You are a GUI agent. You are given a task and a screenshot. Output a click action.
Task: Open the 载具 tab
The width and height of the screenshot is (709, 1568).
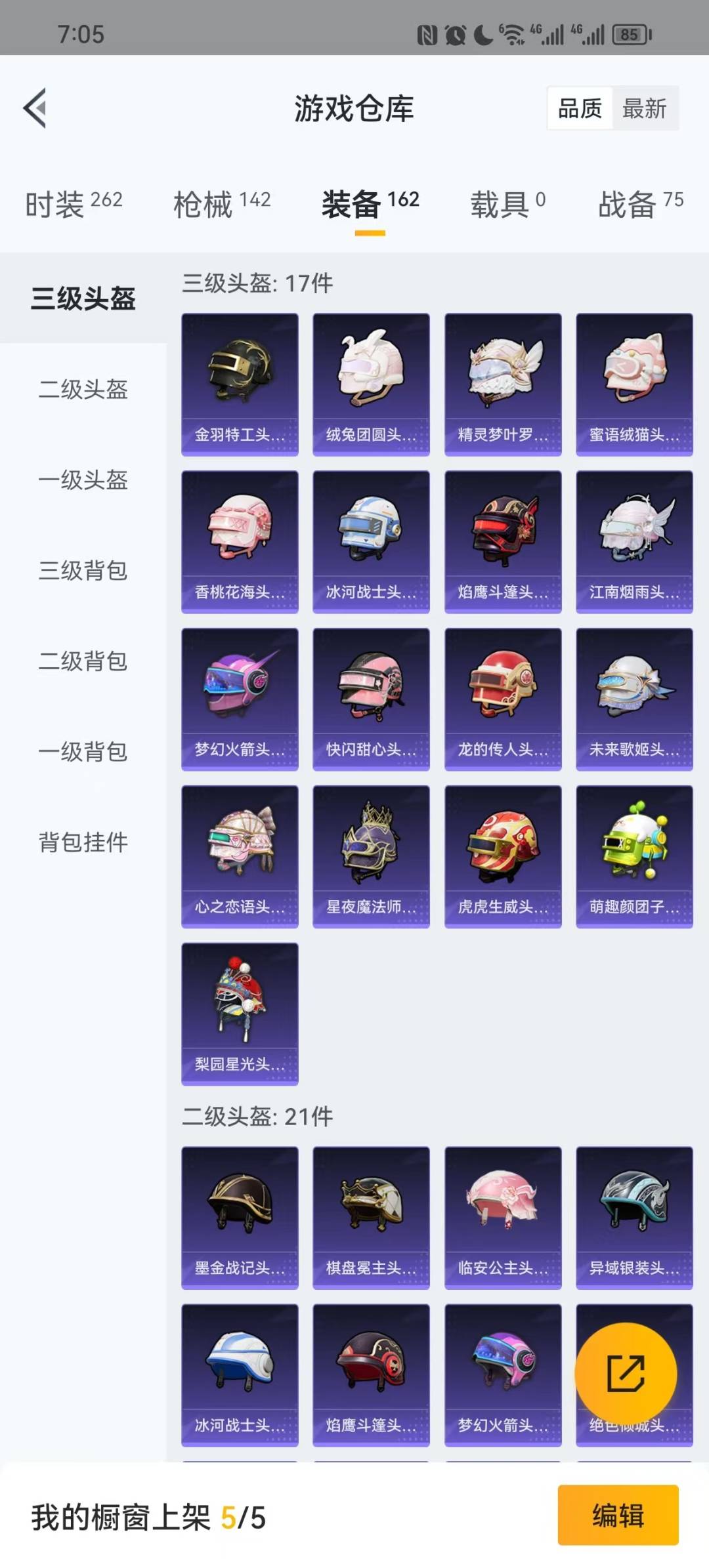coord(507,204)
